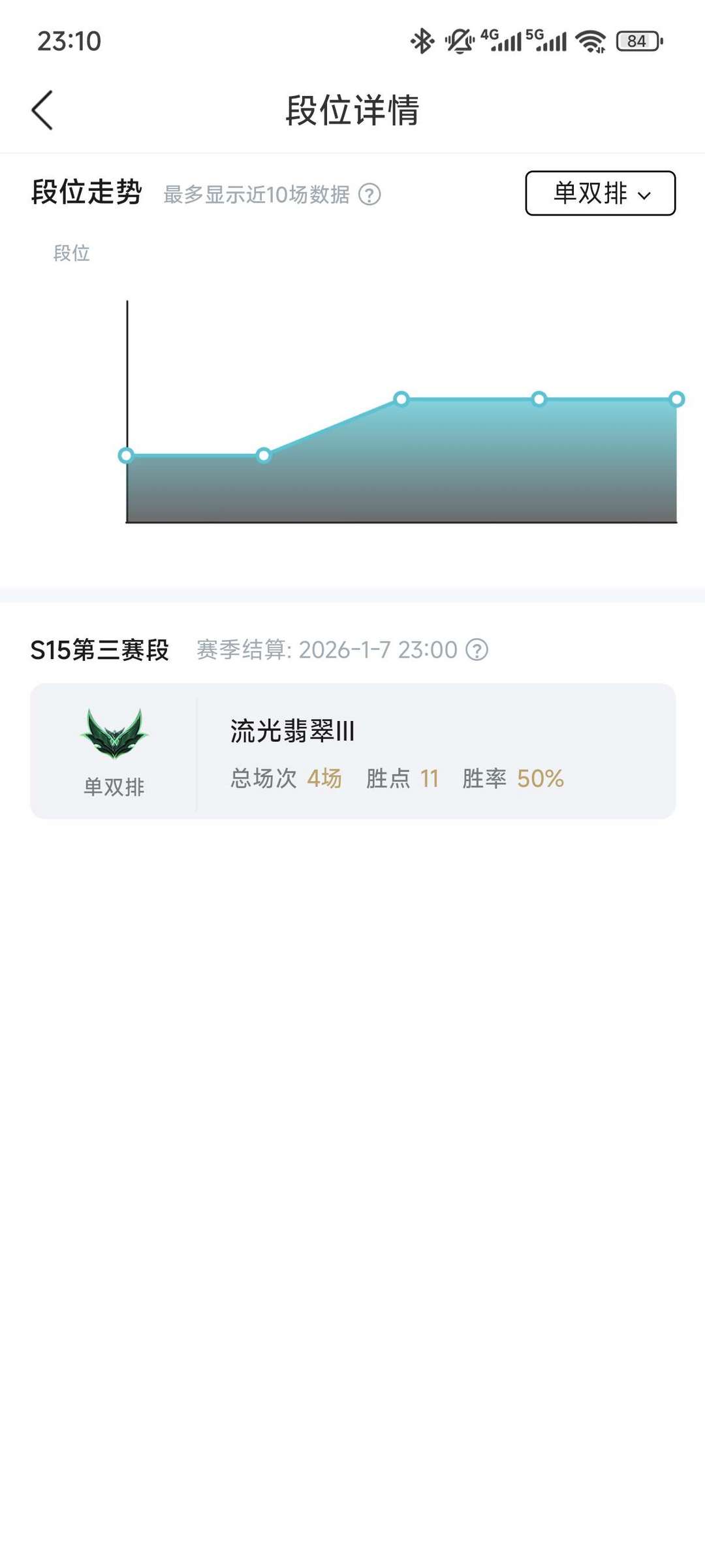Tap the 胜率 50% stat value
Image resolution: width=705 pixels, height=1568 pixels.
click(x=540, y=778)
